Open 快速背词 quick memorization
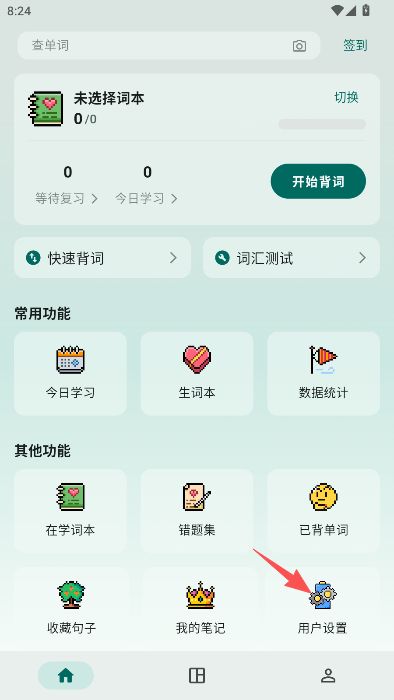Screen dimensions: 394x700 coord(103,258)
